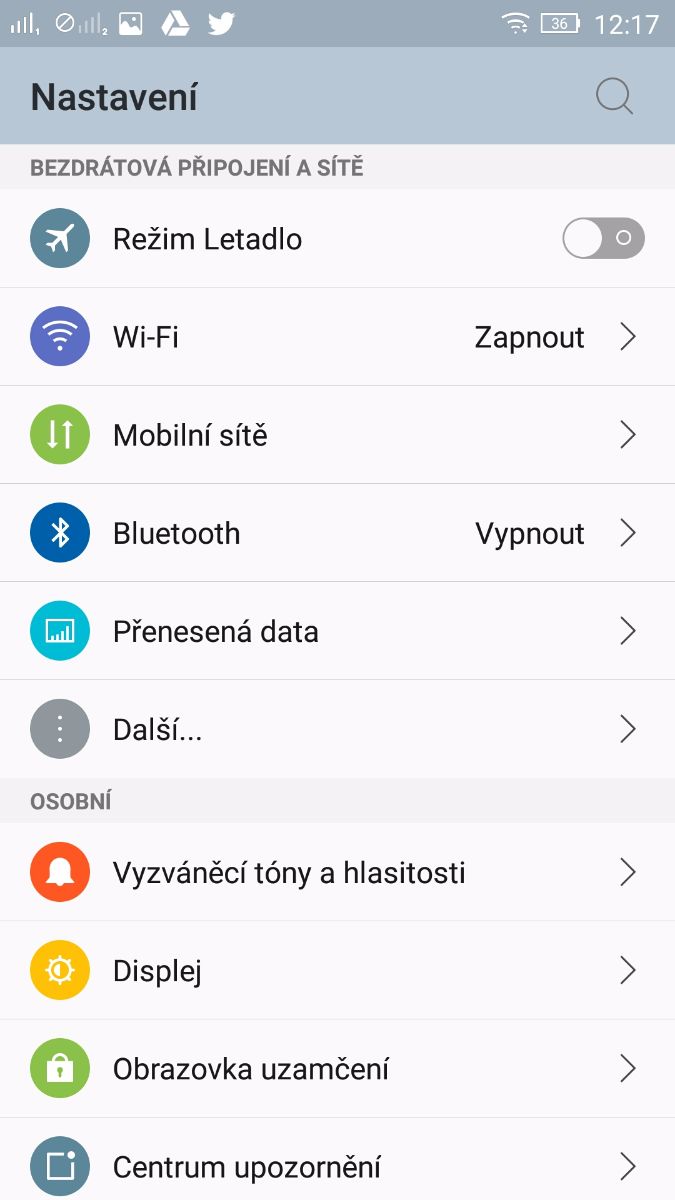
Task: Open Vyzváněcí tóny a hlasitosti
Action: [337, 873]
